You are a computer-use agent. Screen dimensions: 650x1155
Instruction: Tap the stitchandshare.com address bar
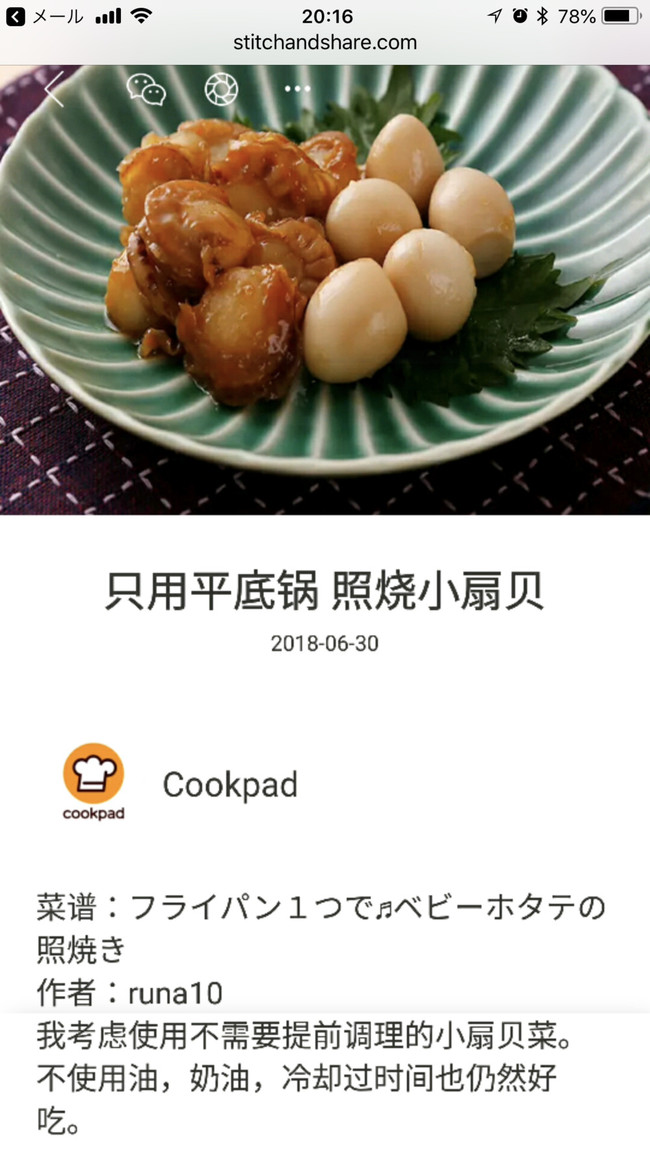[325, 42]
